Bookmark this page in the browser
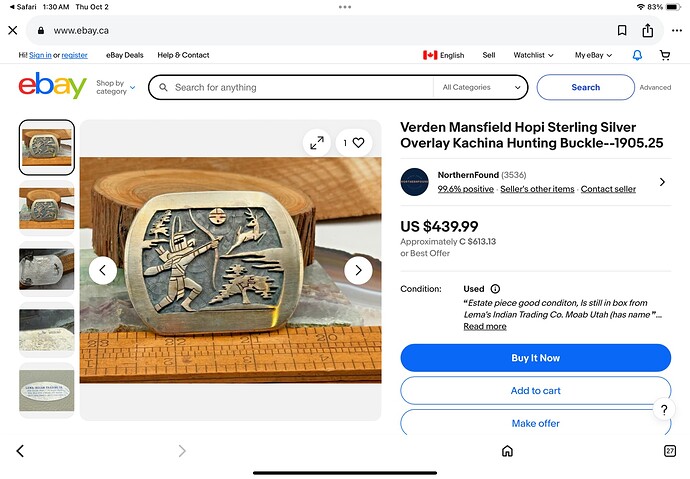Viewport: 690px width, 479px height. [x=621, y=30]
